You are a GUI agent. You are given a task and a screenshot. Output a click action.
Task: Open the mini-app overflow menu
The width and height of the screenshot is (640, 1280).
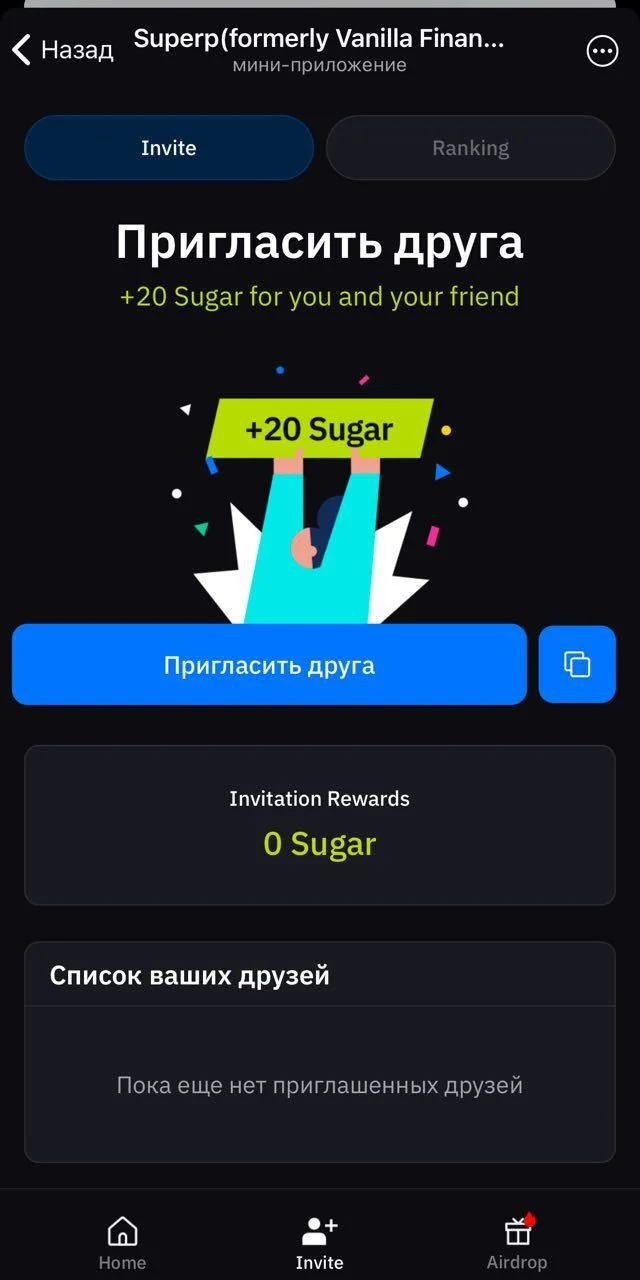(x=602, y=51)
